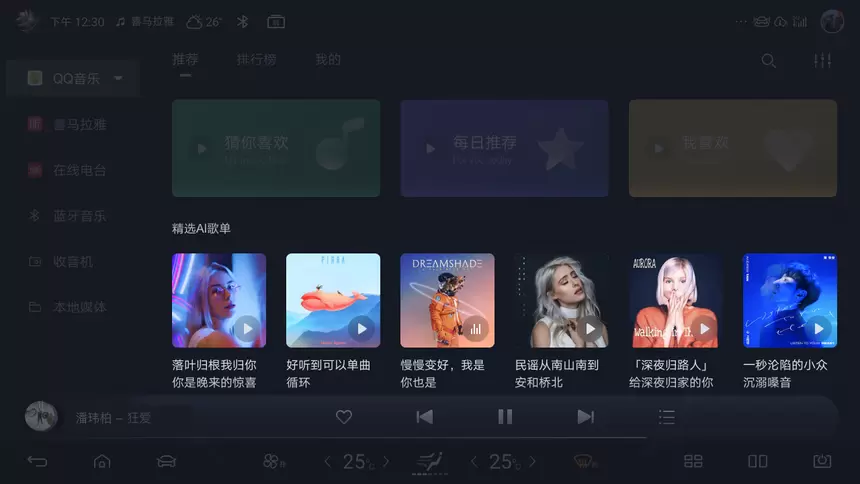Switch to the 排行榜 tab
This screenshot has height=484, width=860.
pos(256,60)
